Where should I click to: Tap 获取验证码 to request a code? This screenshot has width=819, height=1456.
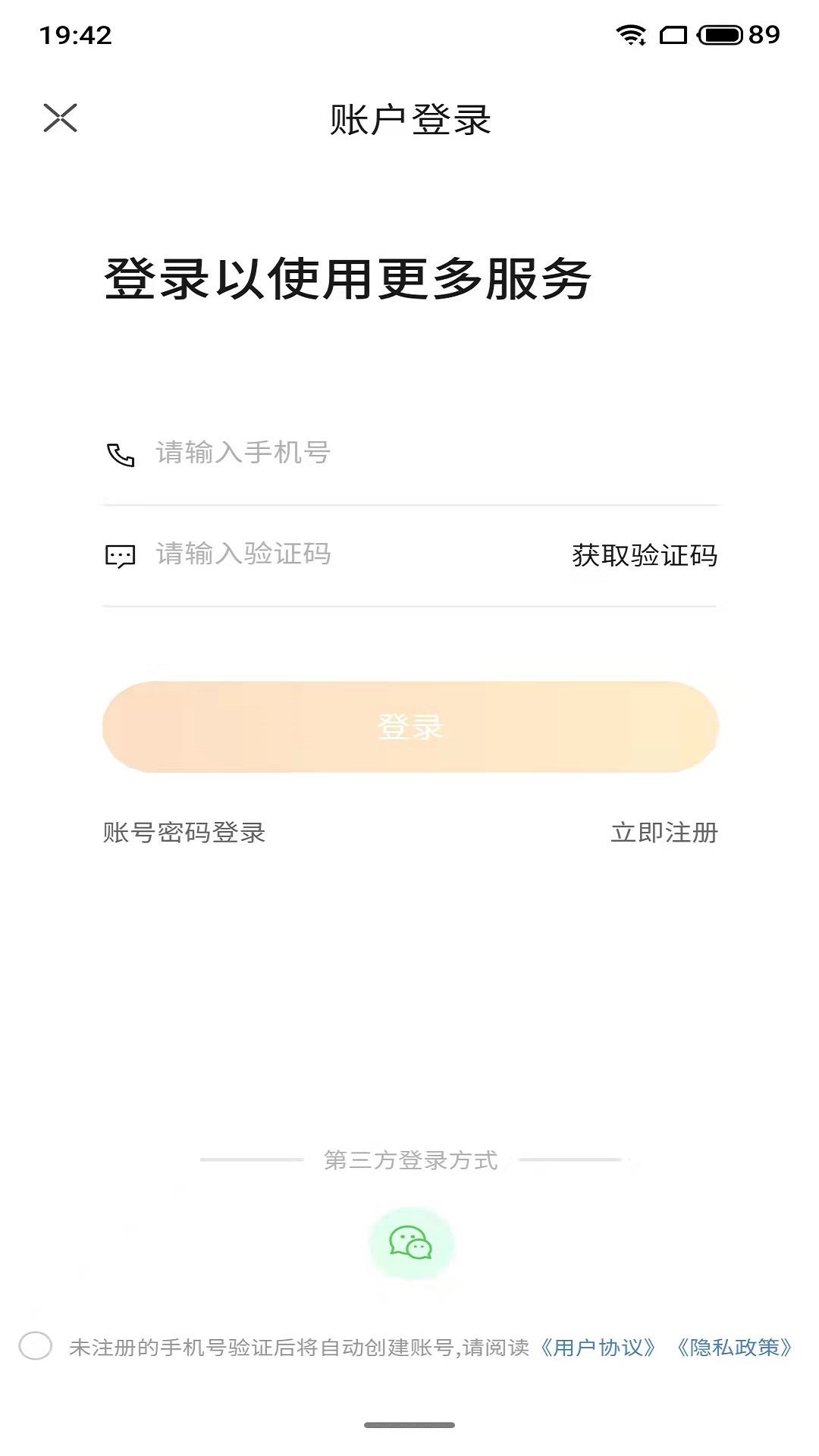tap(645, 556)
